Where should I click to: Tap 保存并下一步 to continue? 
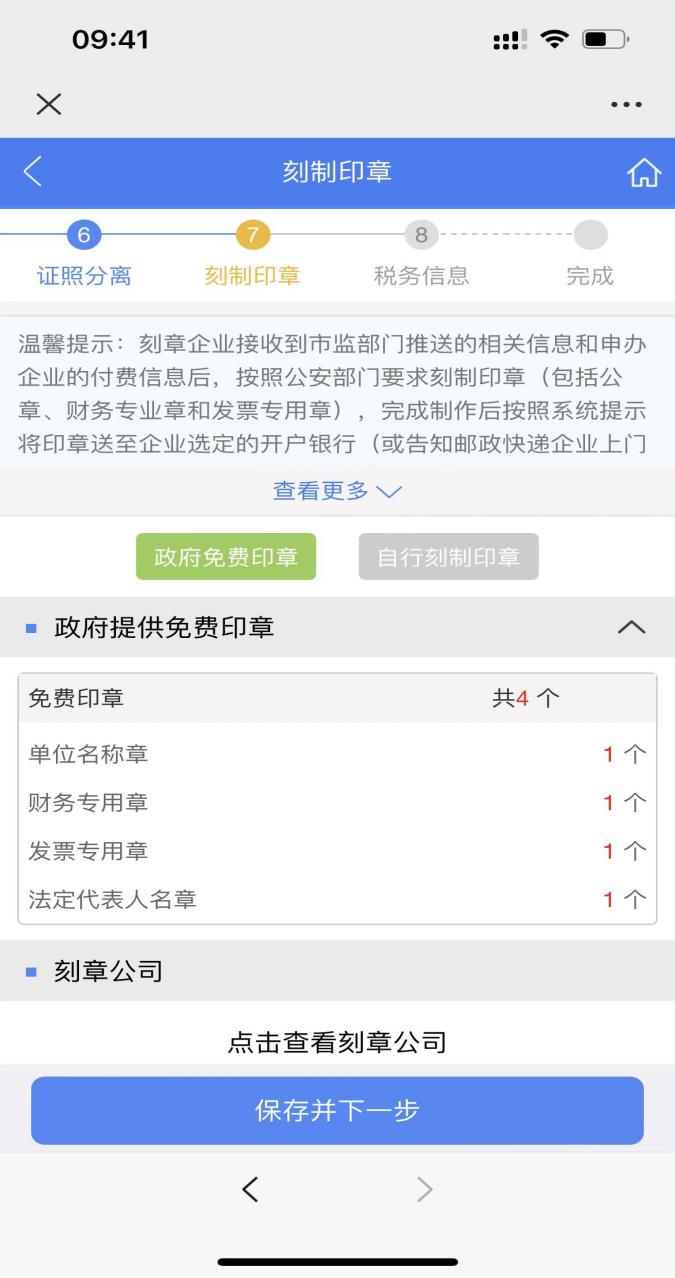click(x=337, y=1110)
